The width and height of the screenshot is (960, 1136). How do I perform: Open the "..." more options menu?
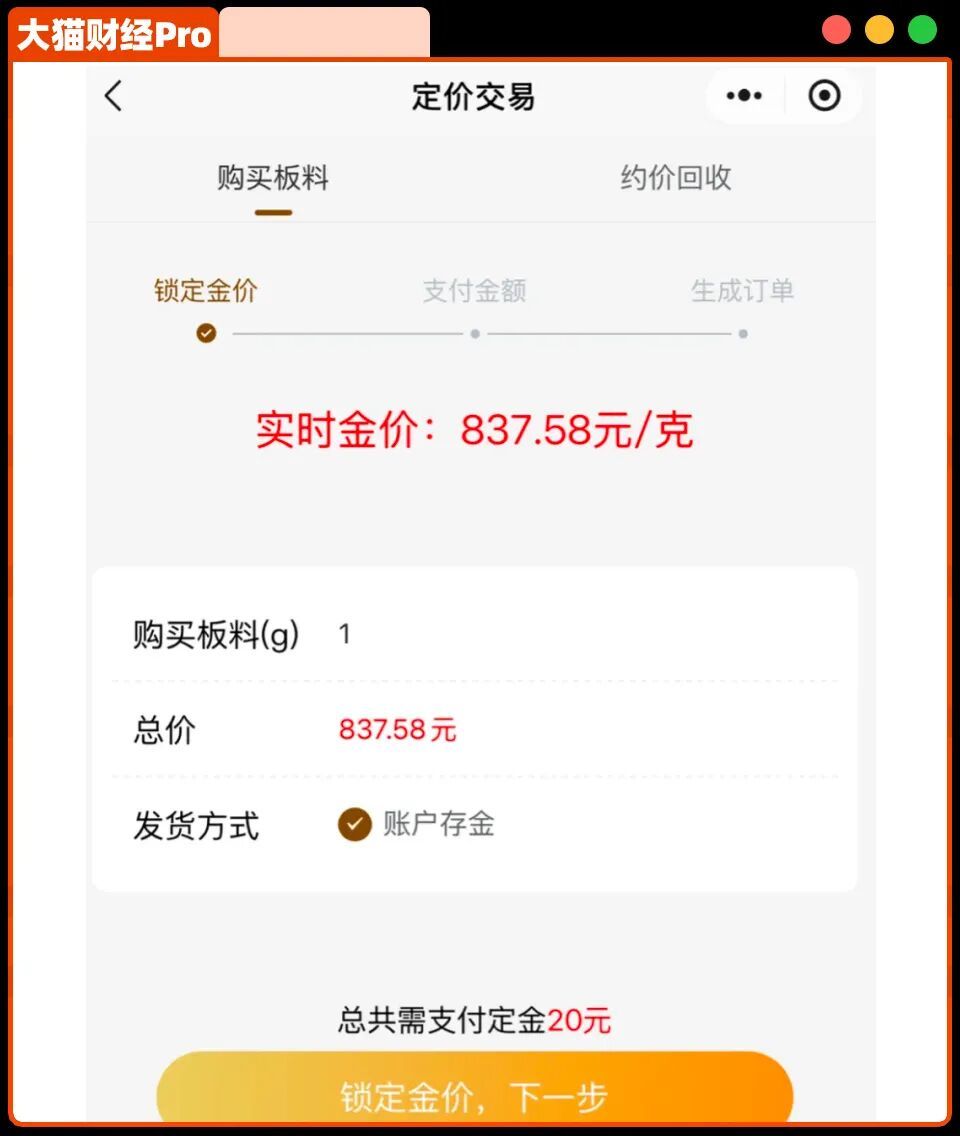(744, 95)
